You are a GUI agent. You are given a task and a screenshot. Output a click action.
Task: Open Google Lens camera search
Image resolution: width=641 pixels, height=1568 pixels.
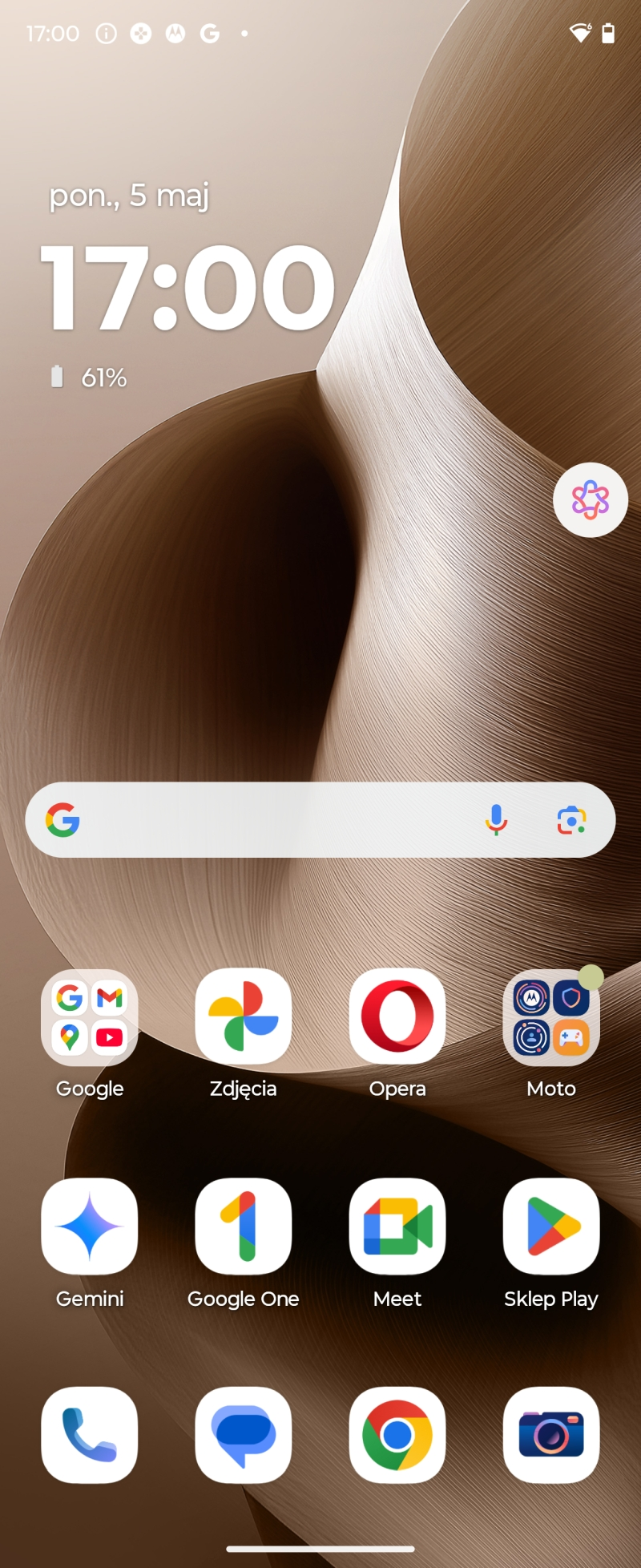point(571,820)
